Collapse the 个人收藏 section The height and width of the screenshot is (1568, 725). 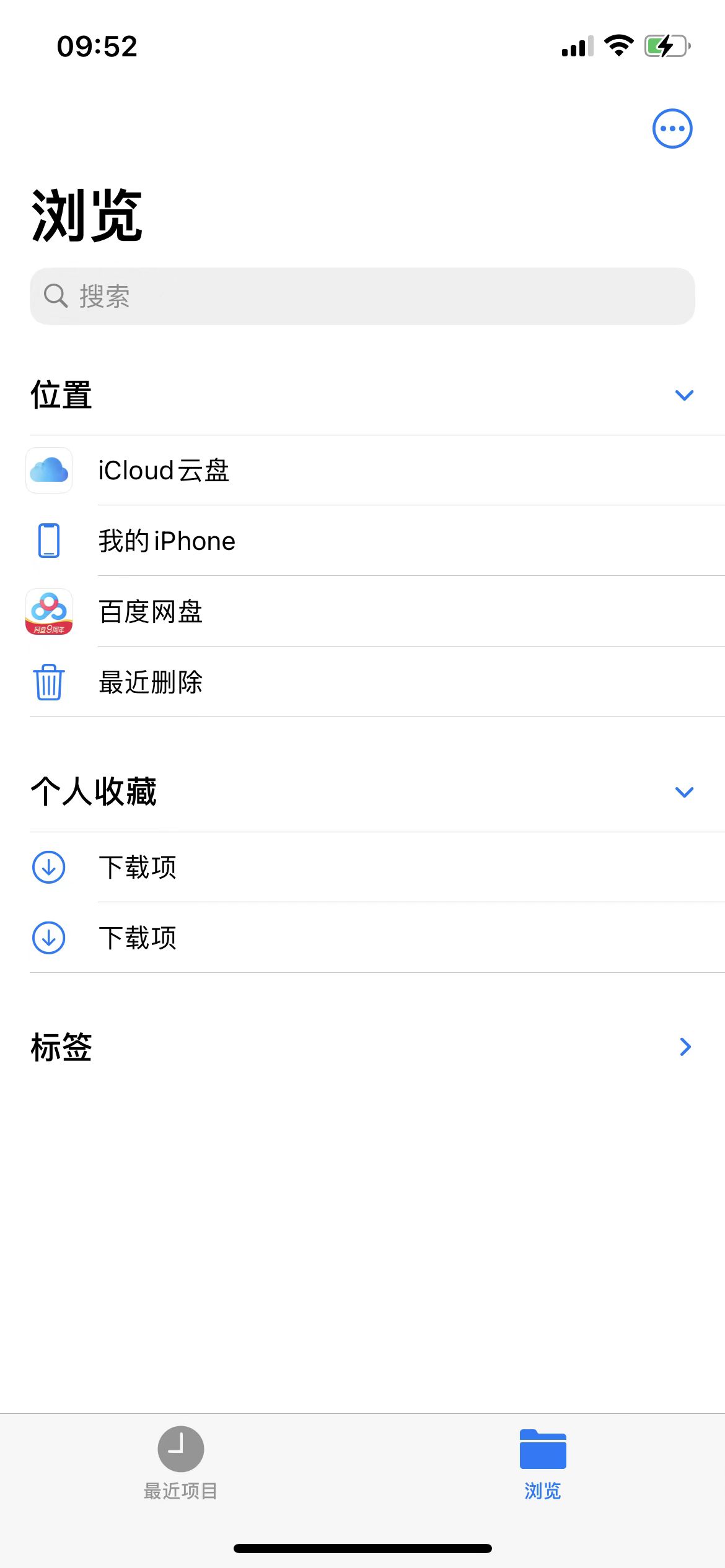683,792
